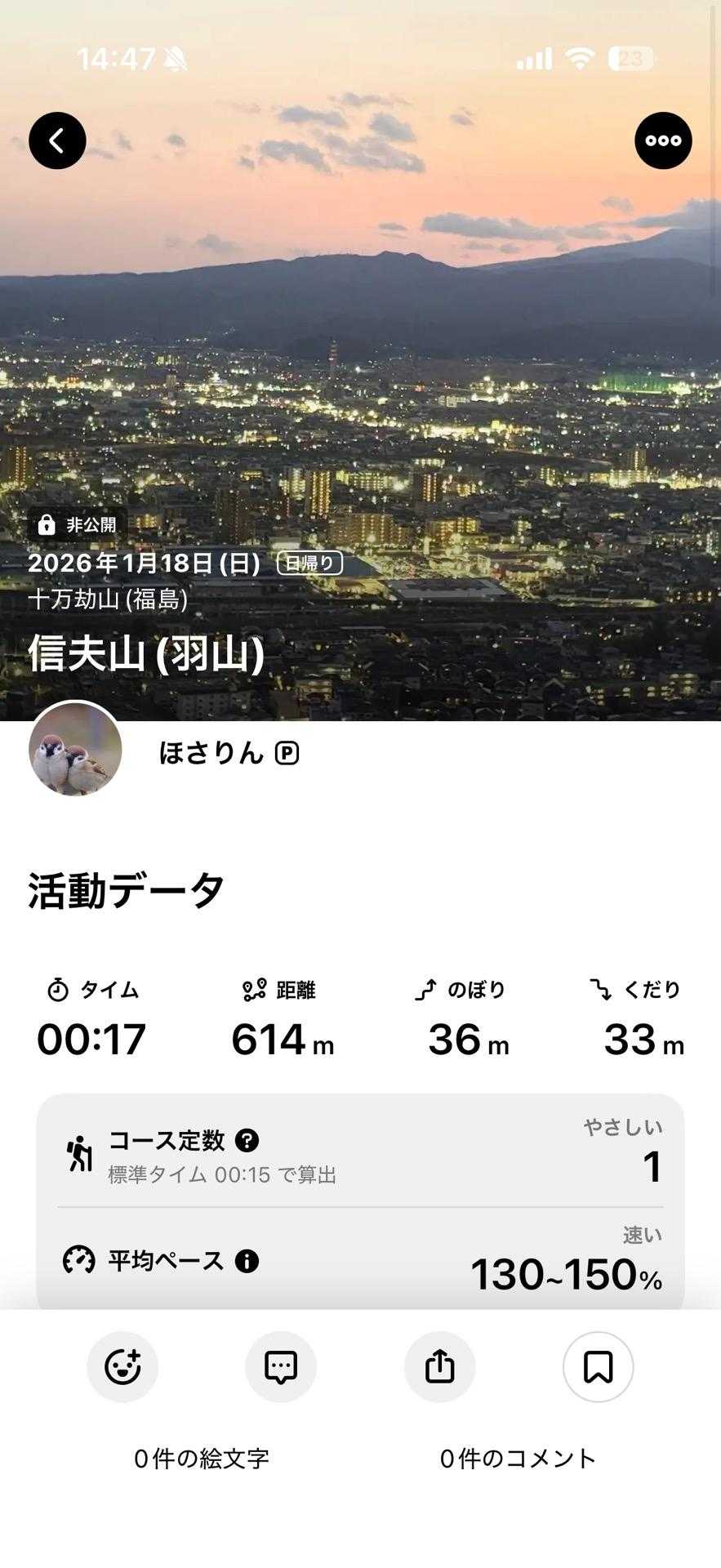Open the three-dot overflow menu
This screenshot has height=1568, width=721.
point(663,140)
